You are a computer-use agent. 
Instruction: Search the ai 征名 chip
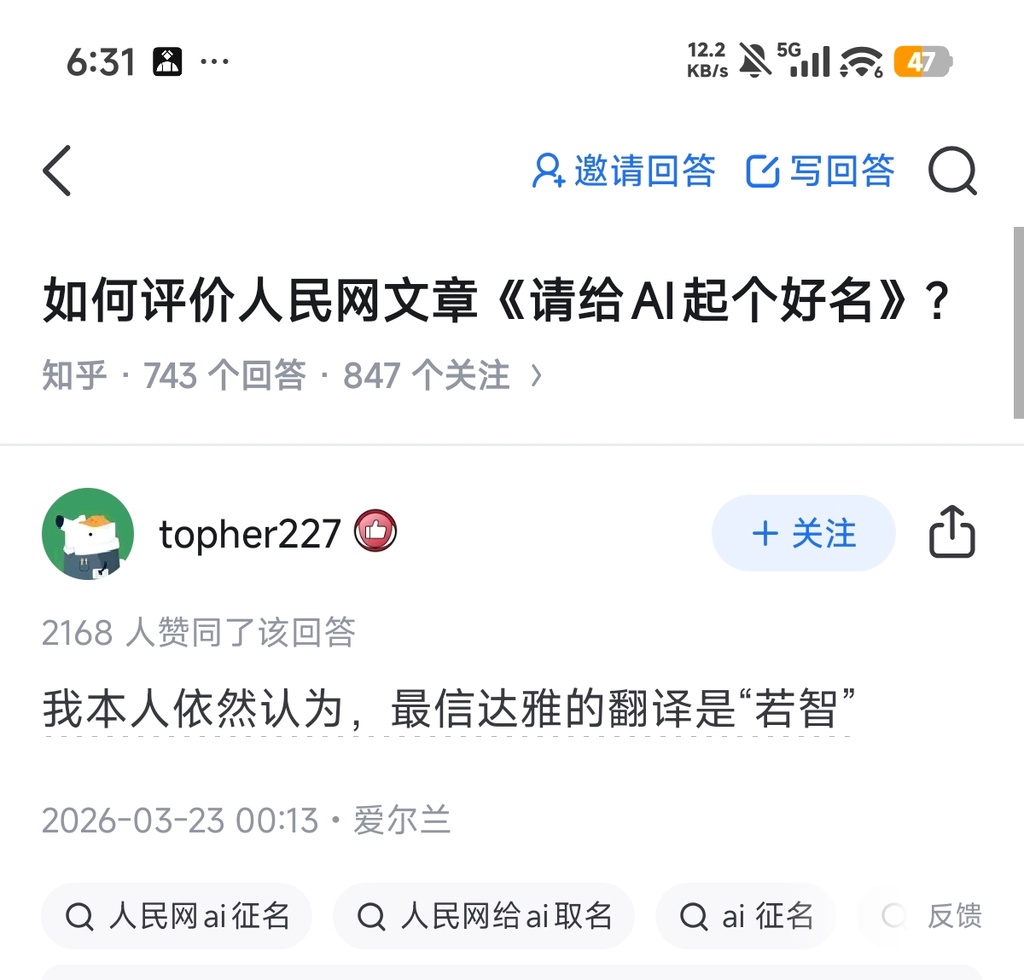coord(745,916)
